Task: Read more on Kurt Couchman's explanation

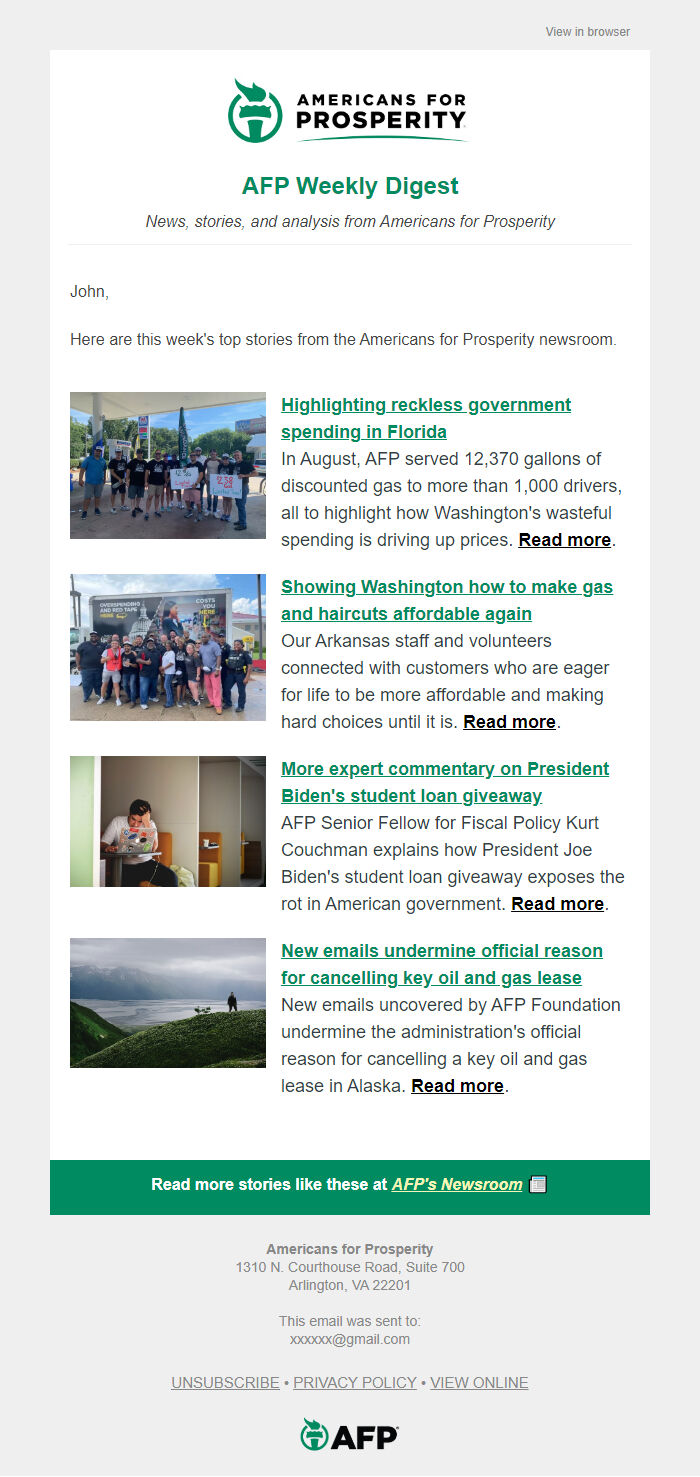Action: pos(557,904)
